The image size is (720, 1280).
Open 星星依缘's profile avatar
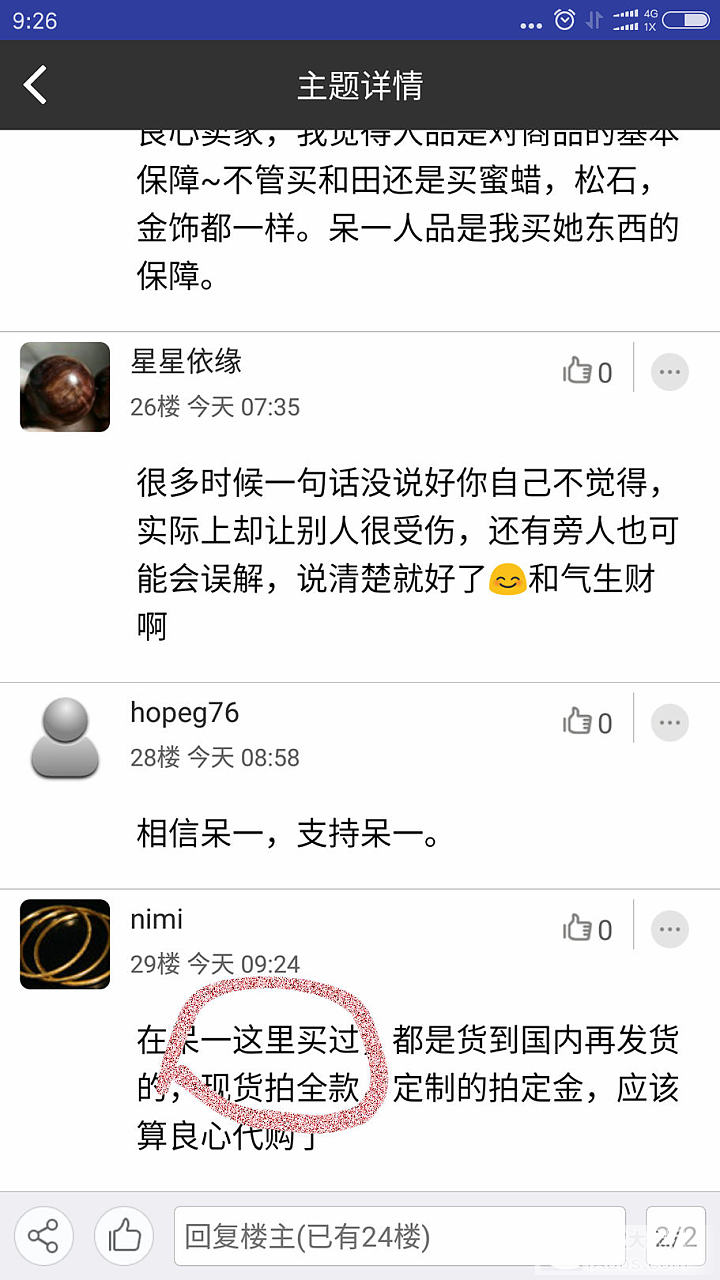pyautogui.click(x=65, y=387)
